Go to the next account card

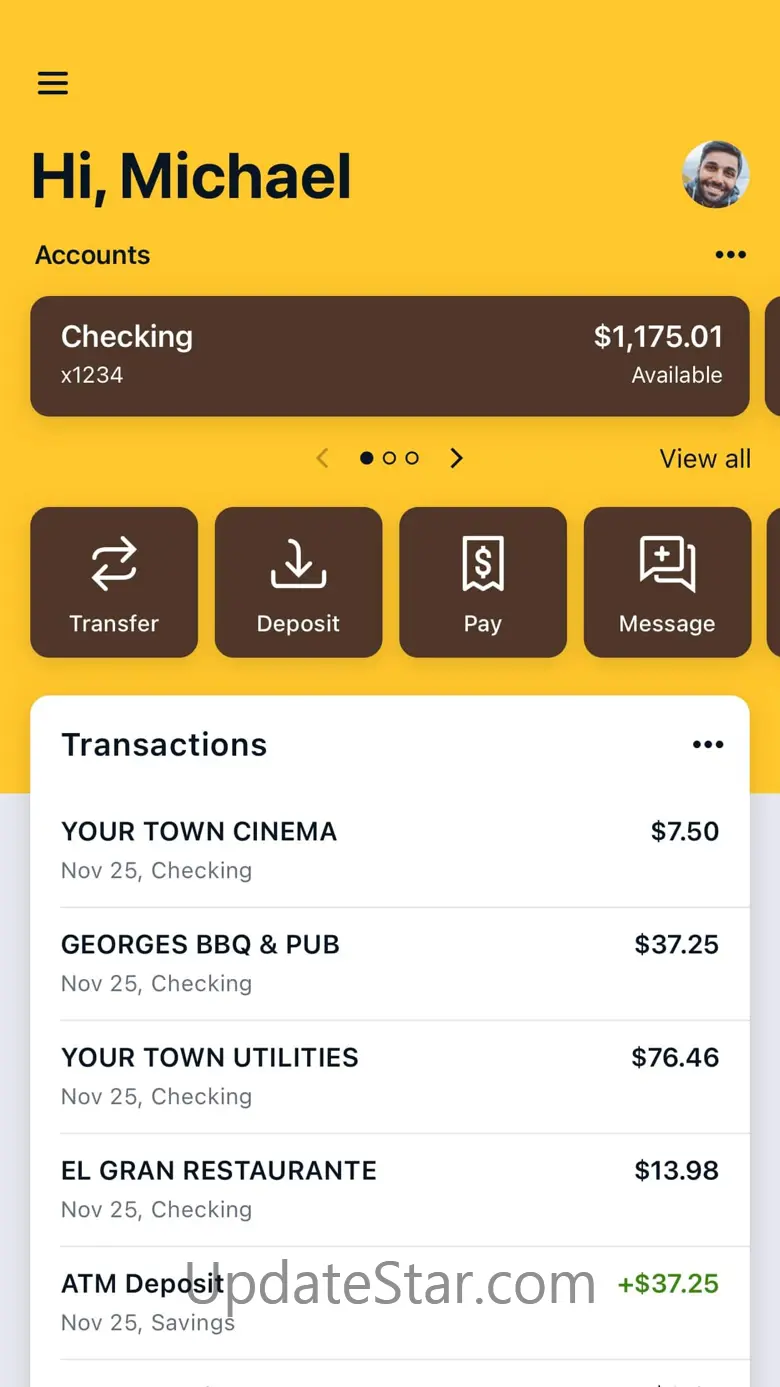[x=457, y=458]
